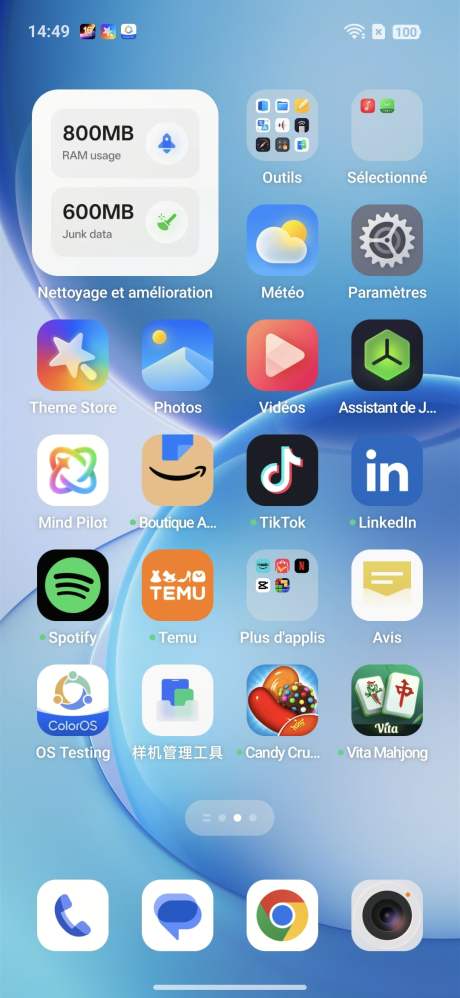Open LinkedIn
The width and height of the screenshot is (460, 998).
pyautogui.click(x=387, y=470)
